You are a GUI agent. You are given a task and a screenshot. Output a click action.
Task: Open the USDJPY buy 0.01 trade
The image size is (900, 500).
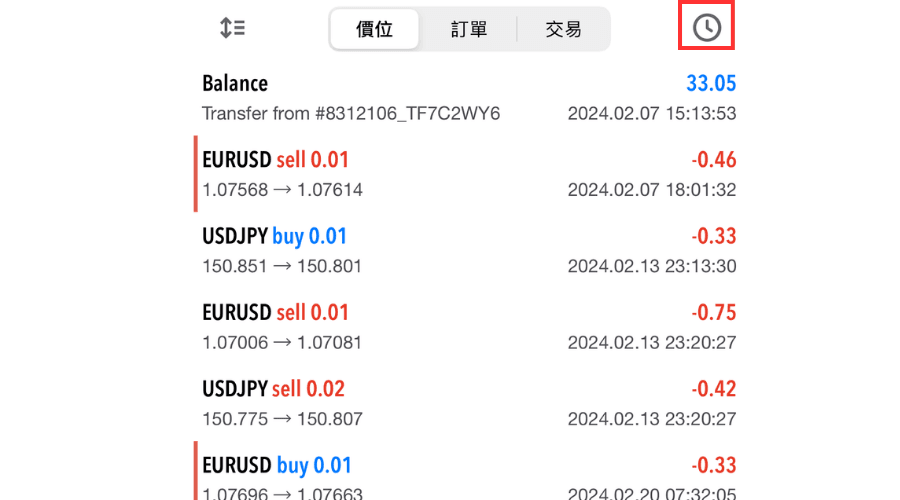468,250
